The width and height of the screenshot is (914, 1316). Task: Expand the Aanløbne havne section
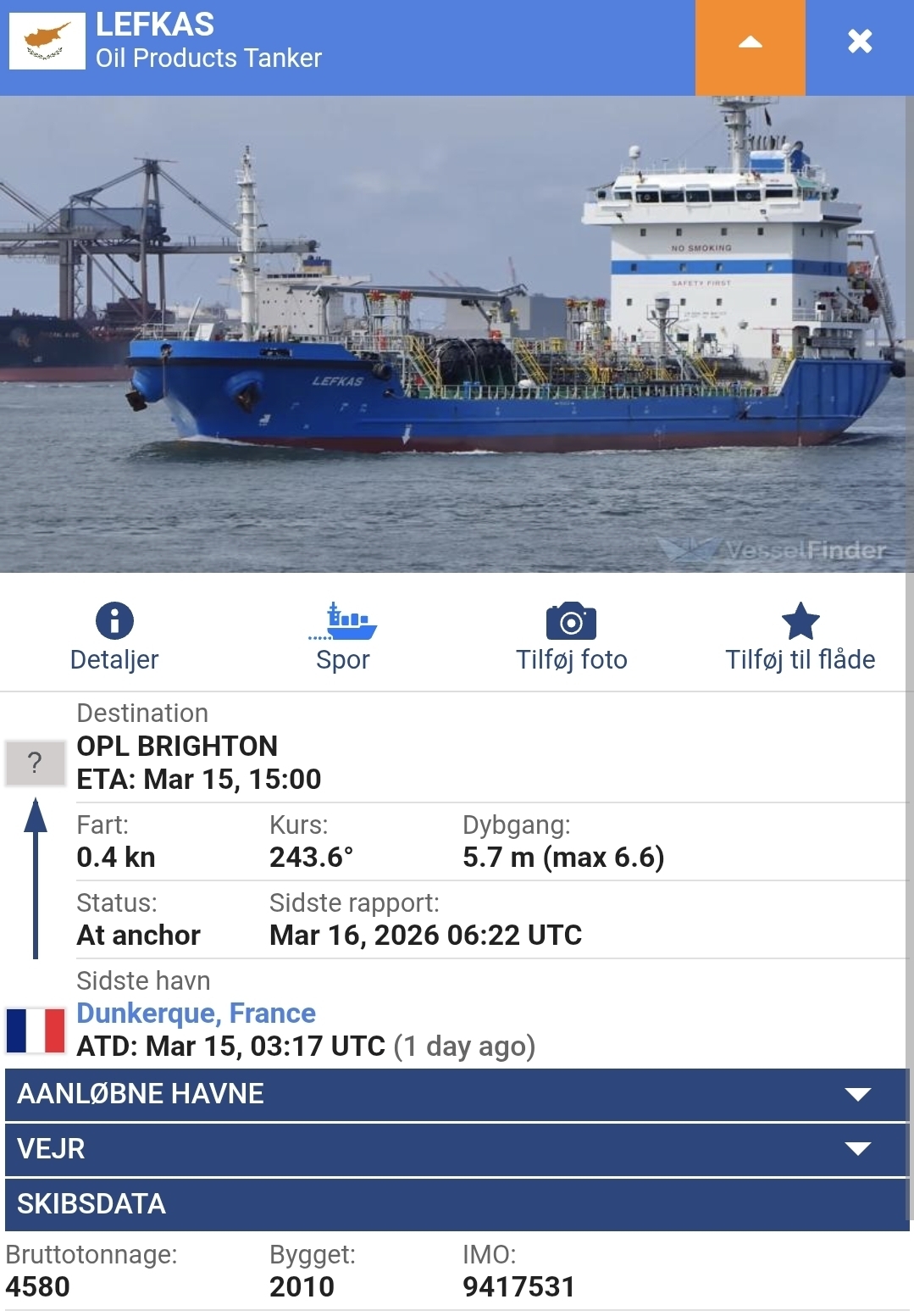click(x=457, y=1094)
